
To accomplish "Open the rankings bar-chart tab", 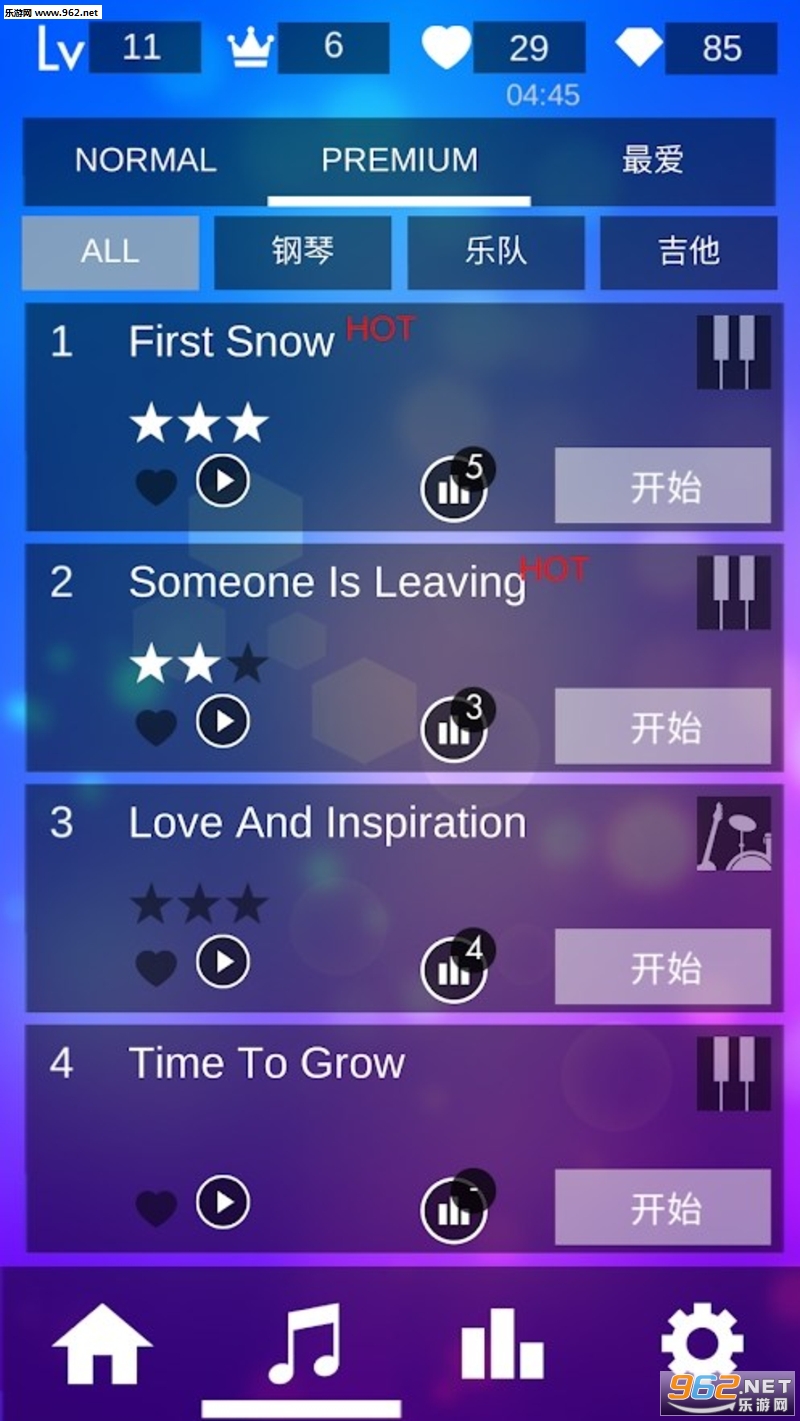I will pos(502,1345).
